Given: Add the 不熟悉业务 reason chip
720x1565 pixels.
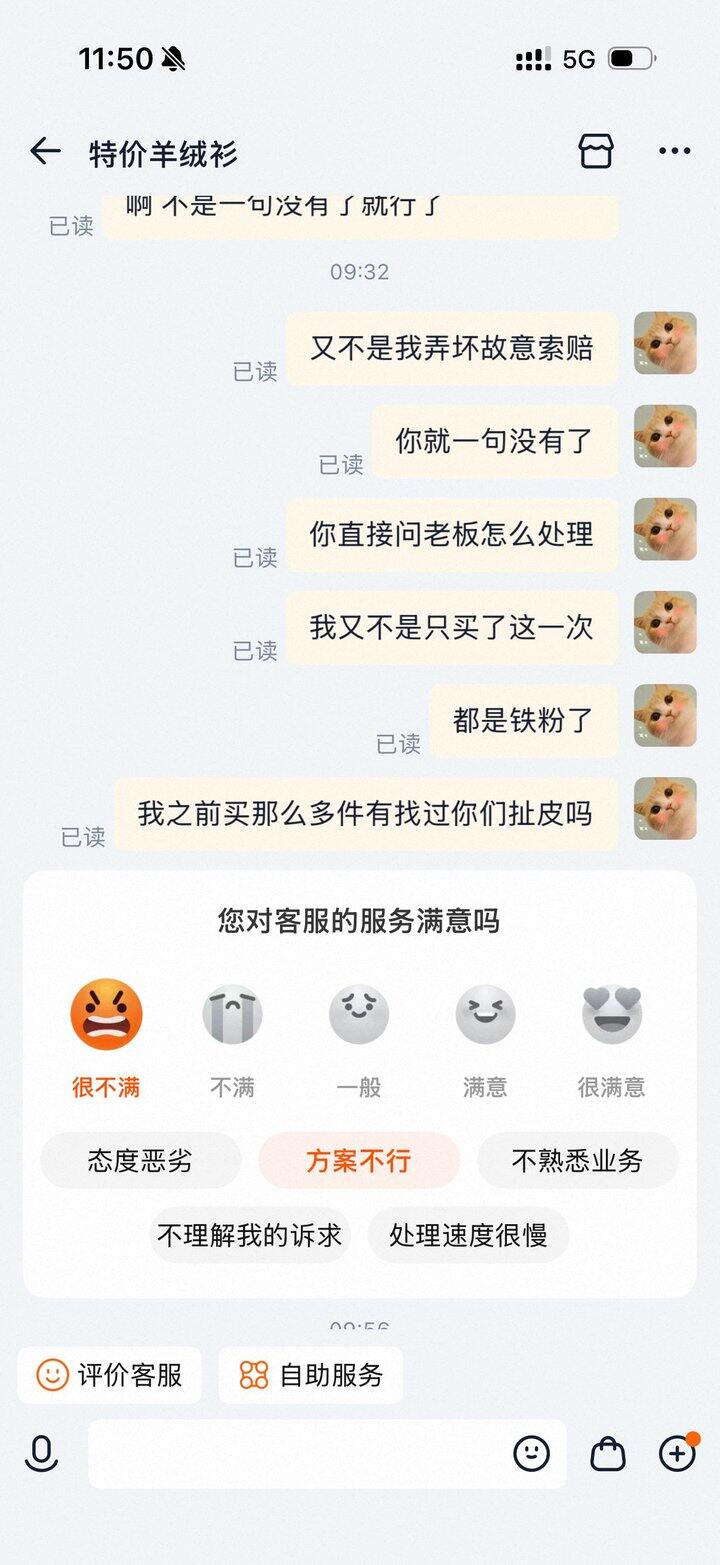Looking at the screenshot, I should (577, 1160).
